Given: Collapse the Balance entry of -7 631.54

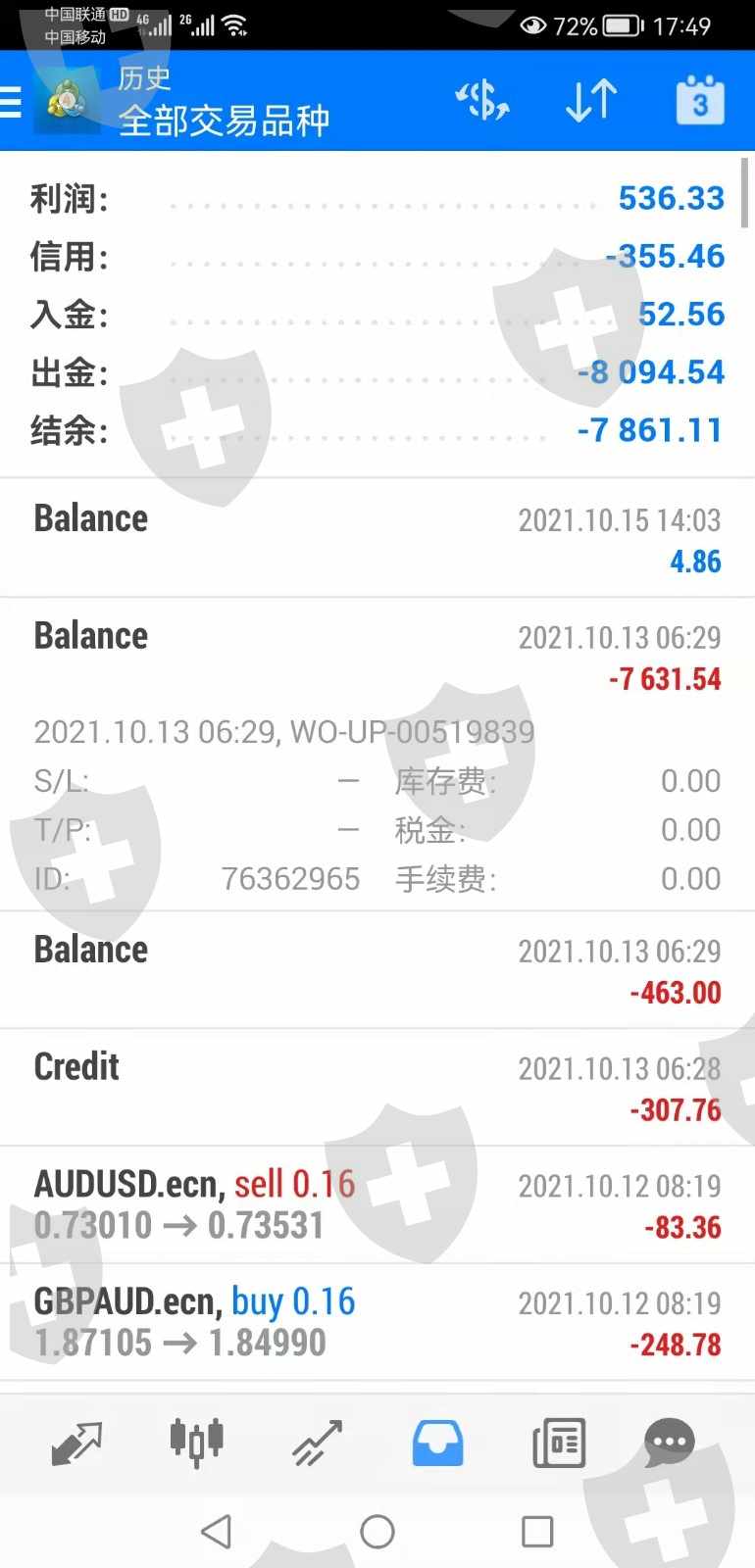Looking at the screenshot, I should (377, 657).
